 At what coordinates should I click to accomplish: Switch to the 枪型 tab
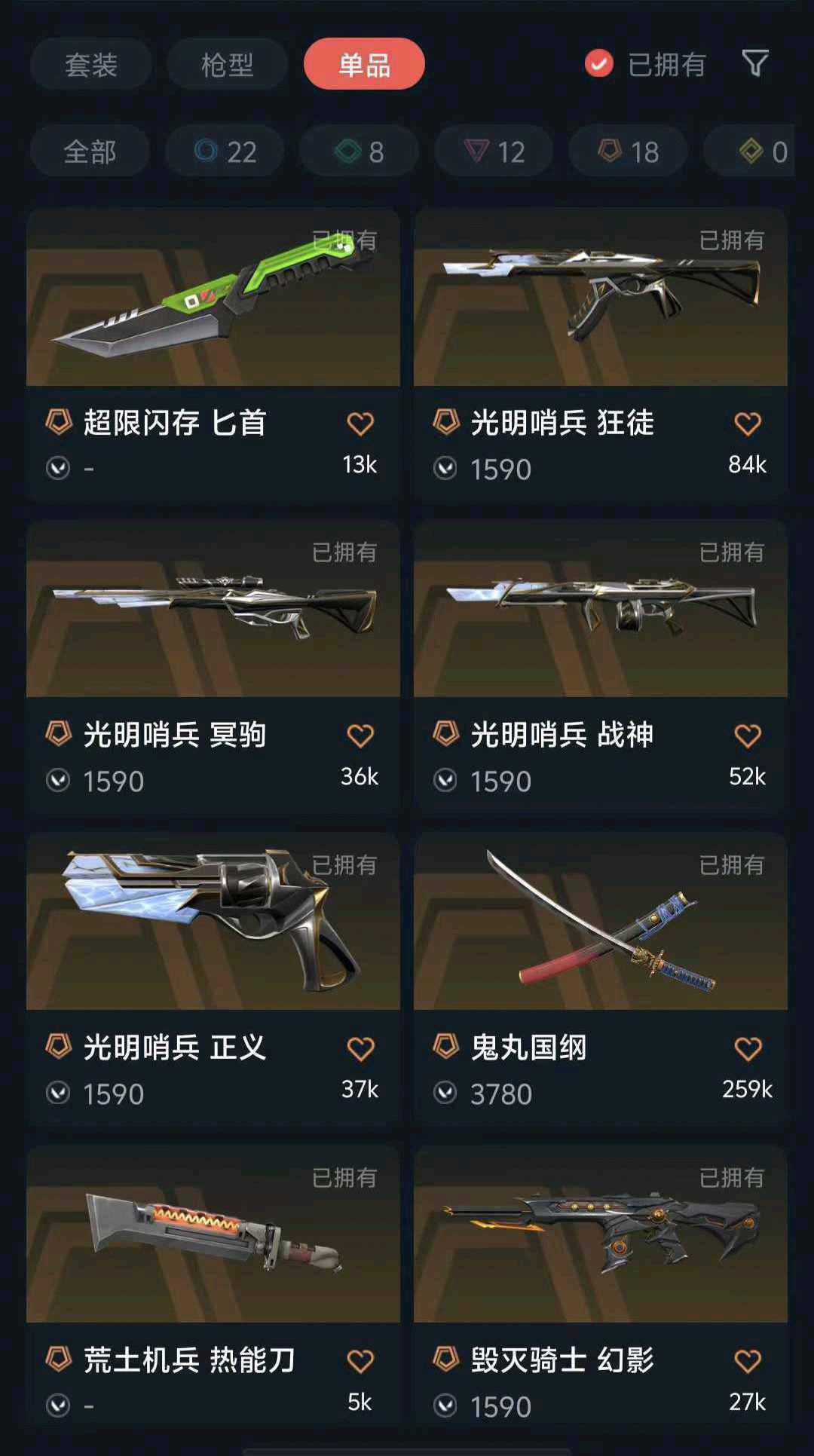pyautogui.click(x=227, y=64)
